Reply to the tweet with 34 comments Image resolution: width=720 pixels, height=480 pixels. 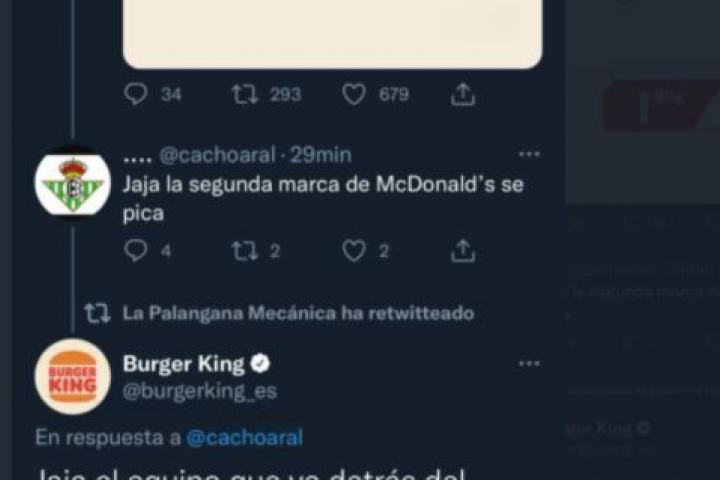[136, 94]
